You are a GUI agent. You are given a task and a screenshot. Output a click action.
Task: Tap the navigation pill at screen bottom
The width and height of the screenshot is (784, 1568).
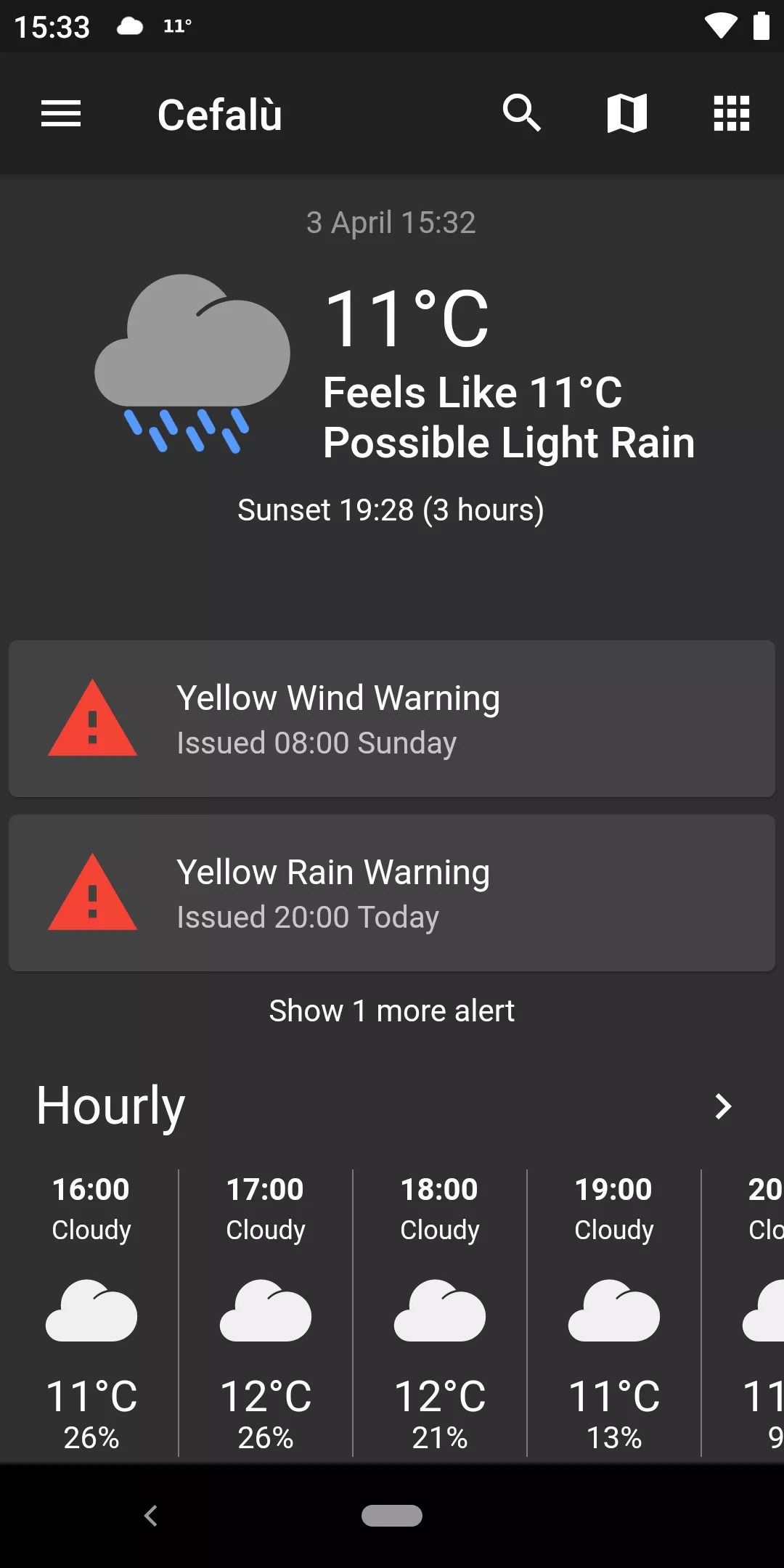392,1516
